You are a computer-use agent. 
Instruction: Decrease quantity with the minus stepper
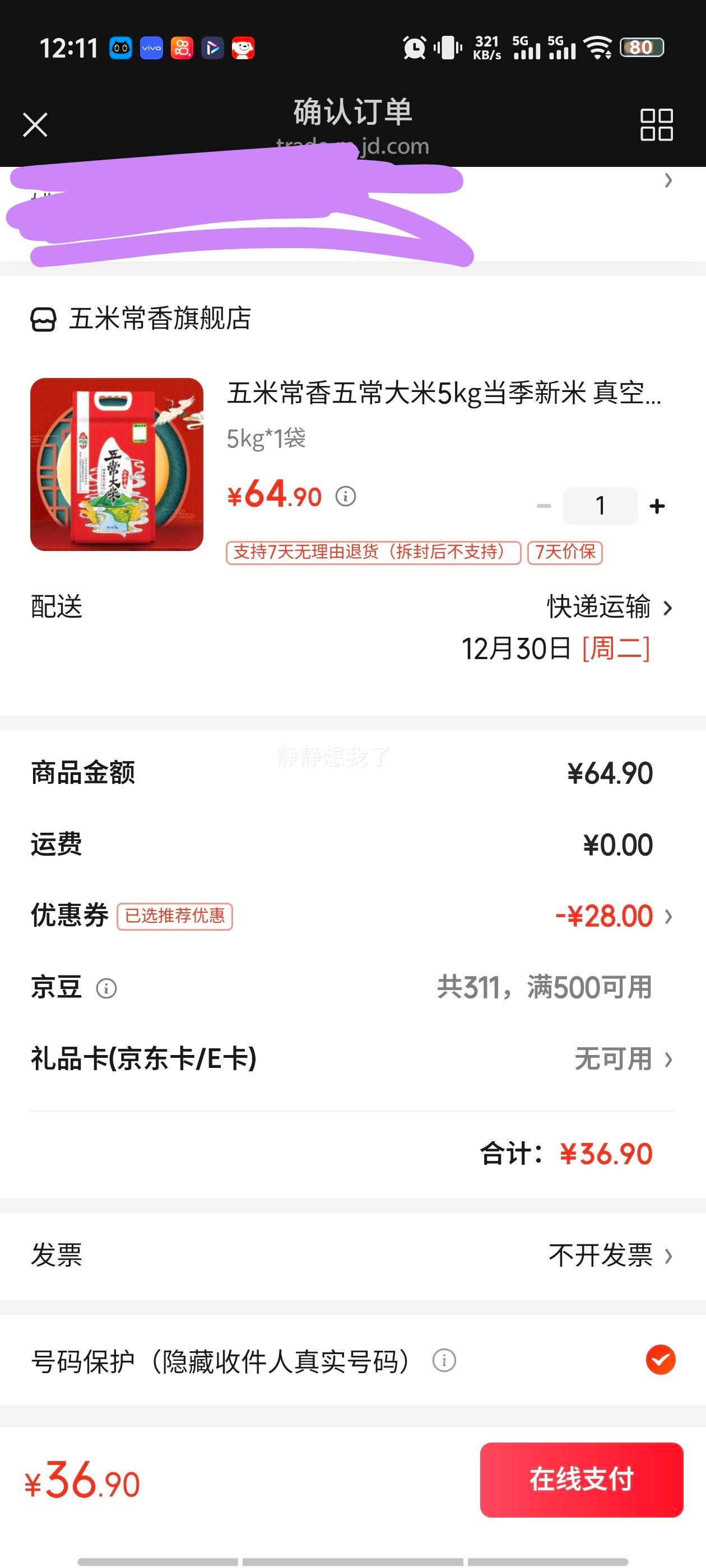pos(543,505)
